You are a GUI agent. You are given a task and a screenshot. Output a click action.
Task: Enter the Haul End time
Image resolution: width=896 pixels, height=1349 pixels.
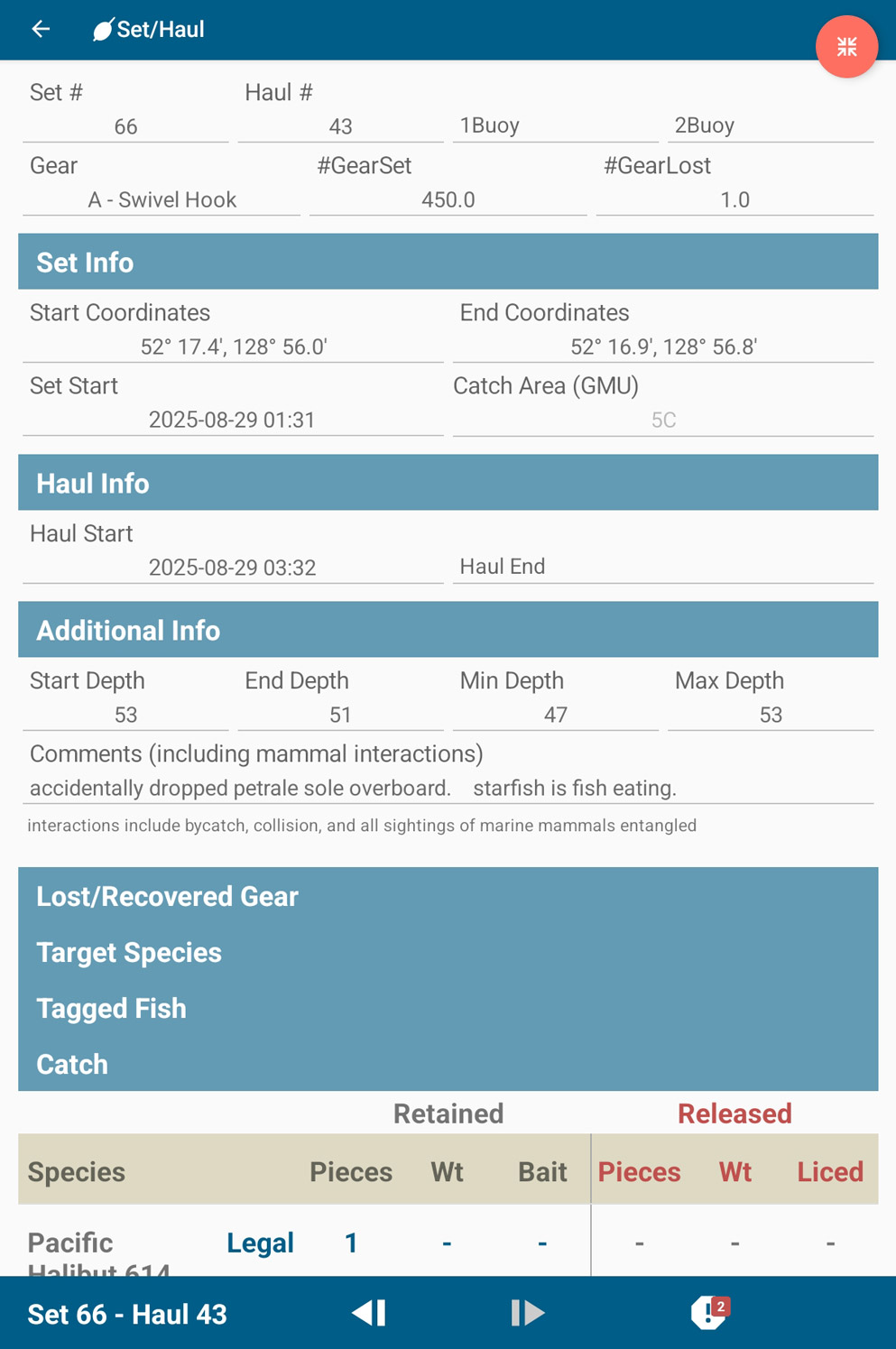pos(663,567)
